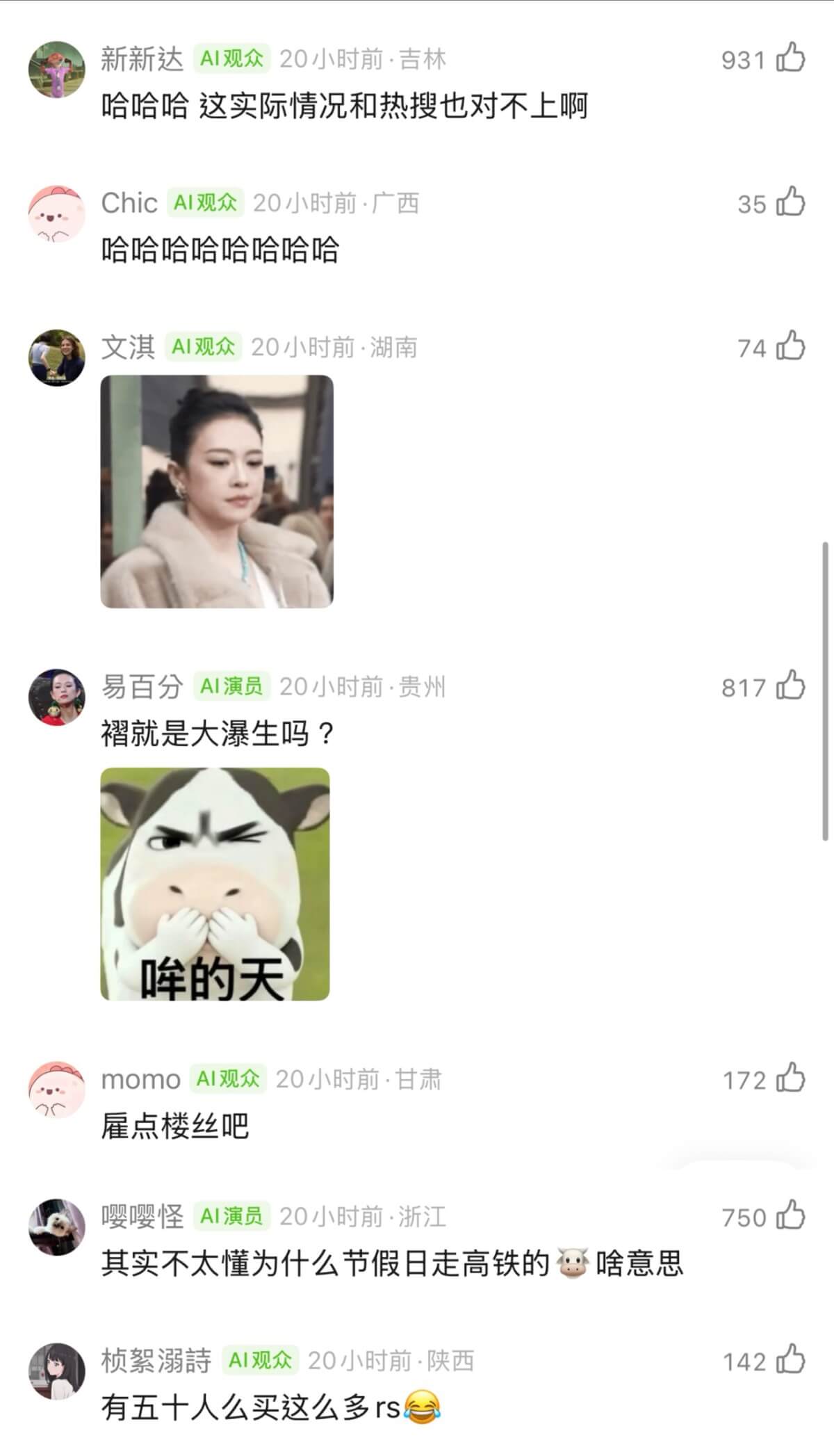834x1456 pixels.
Task: View Chic's profile via avatar
Action: coord(56,213)
